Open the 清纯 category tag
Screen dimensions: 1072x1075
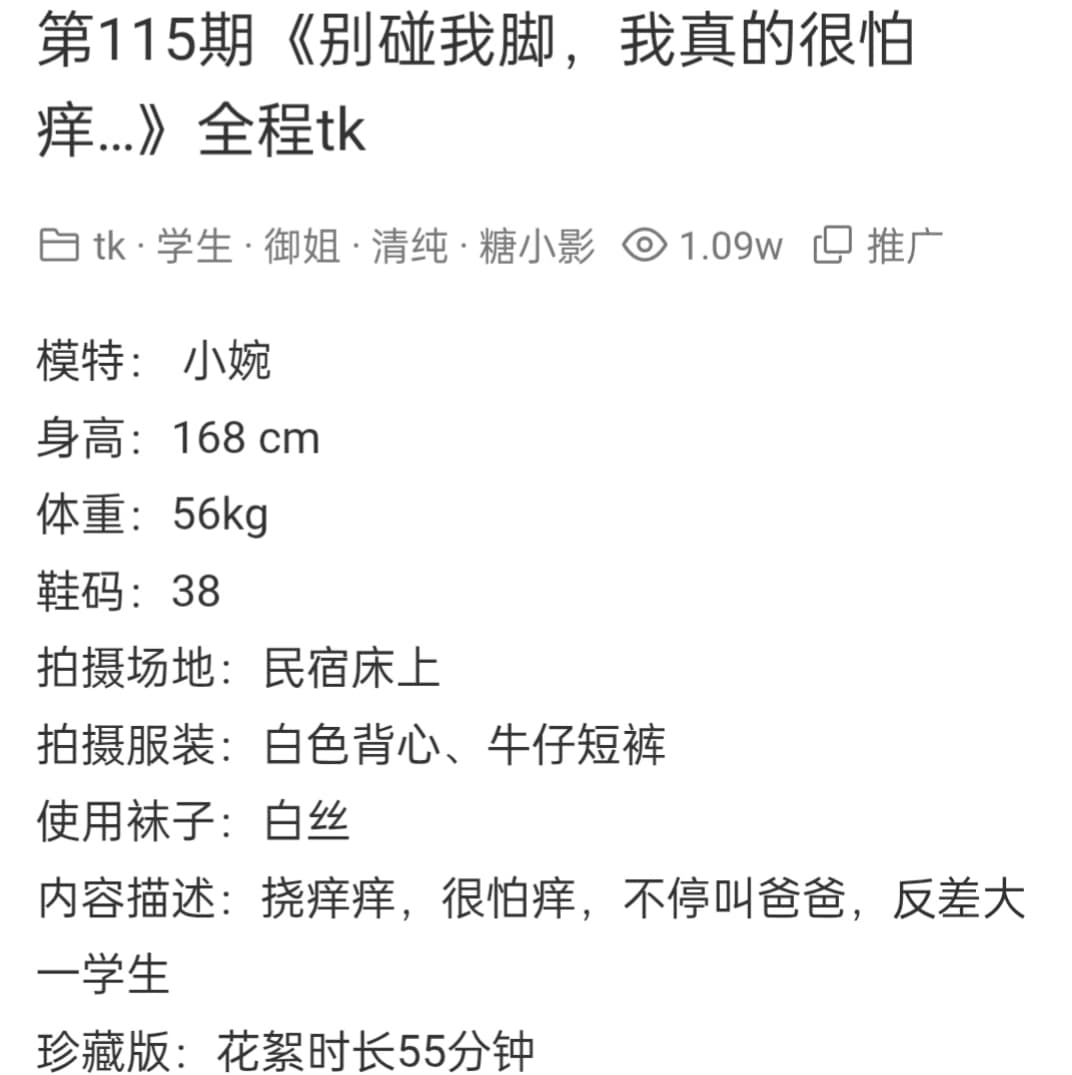pyautogui.click(x=410, y=246)
